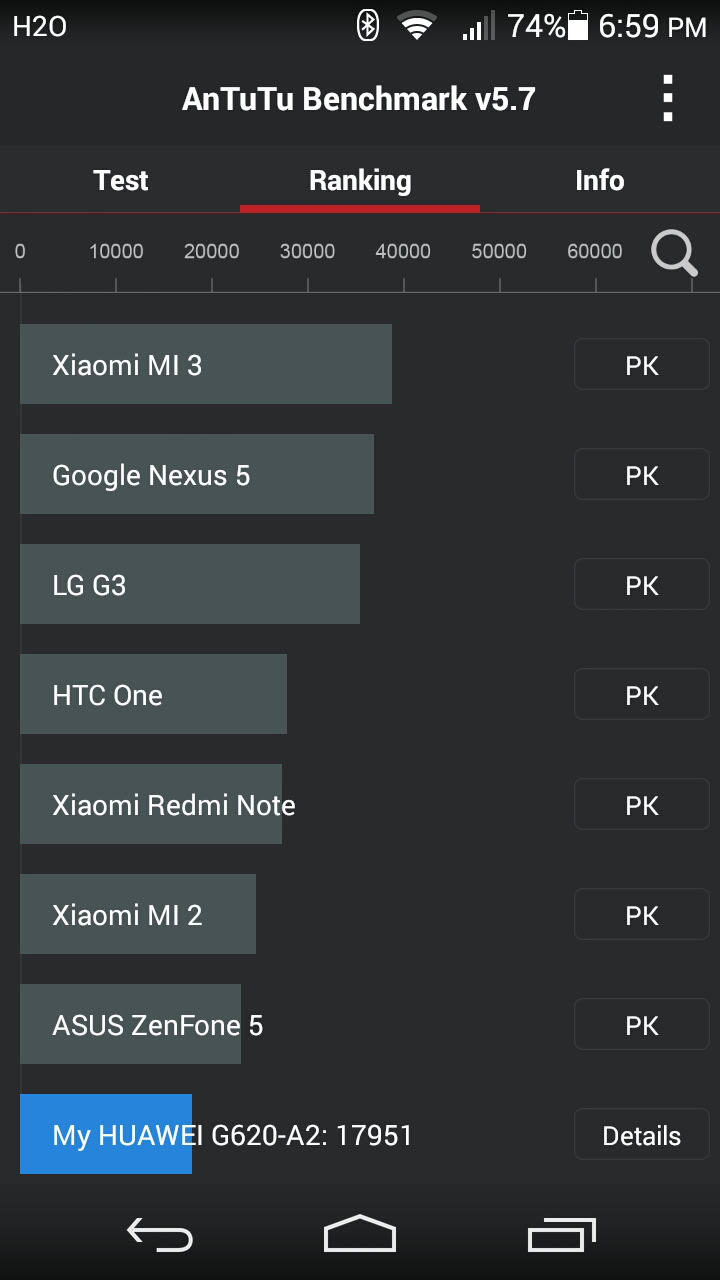This screenshot has height=1280, width=720.
Task: Tap PK beside LG G3
Action: (642, 585)
